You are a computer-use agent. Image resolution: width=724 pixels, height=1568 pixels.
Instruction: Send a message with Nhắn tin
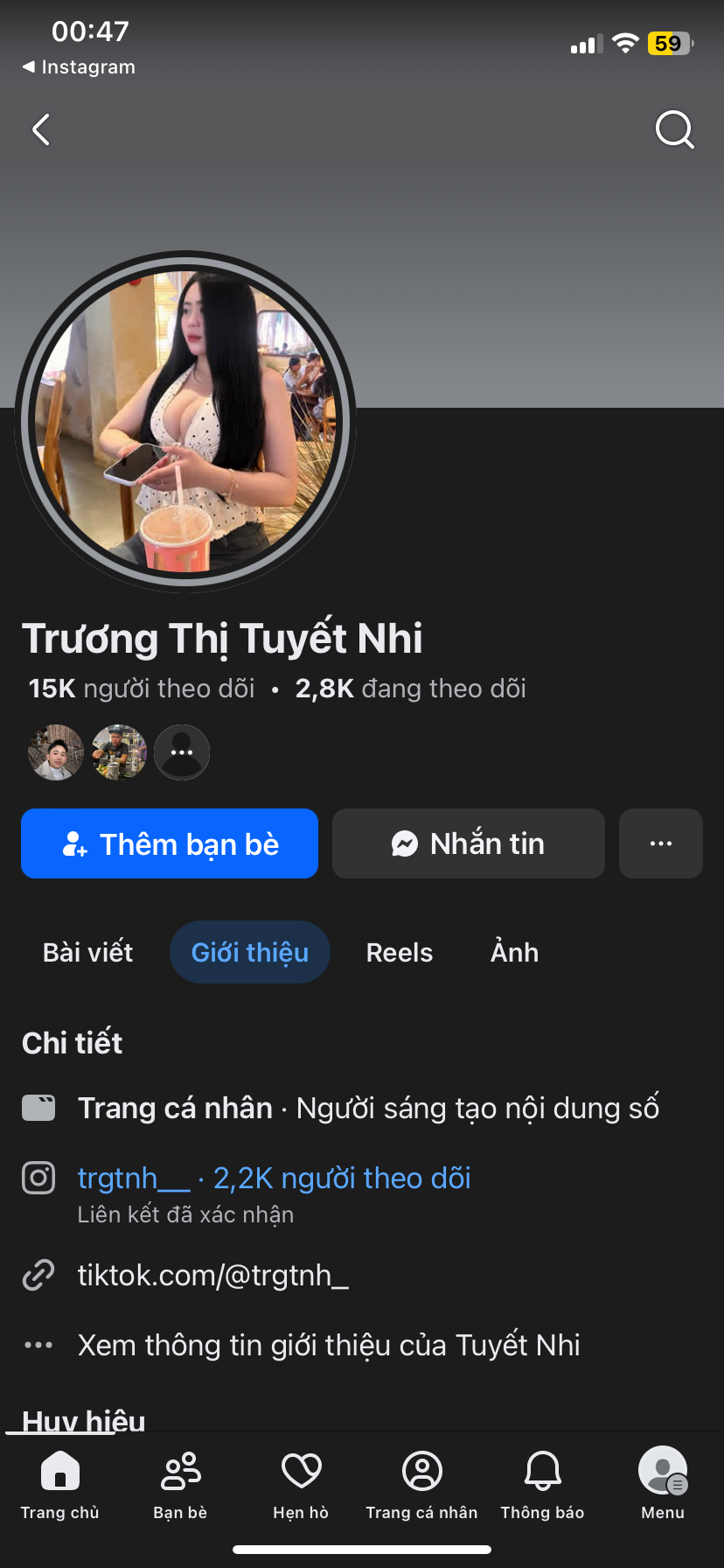tap(469, 843)
